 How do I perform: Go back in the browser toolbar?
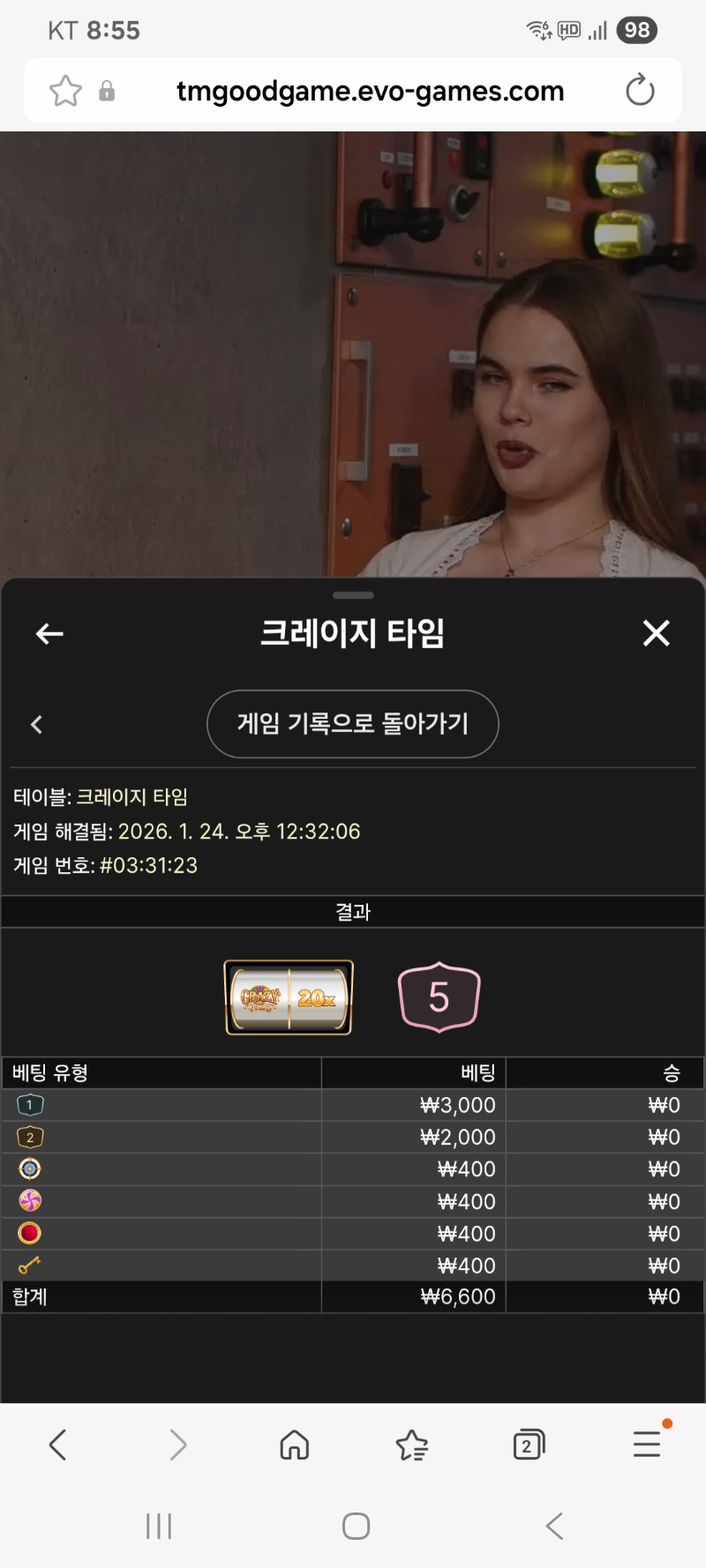pos(58,1445)
